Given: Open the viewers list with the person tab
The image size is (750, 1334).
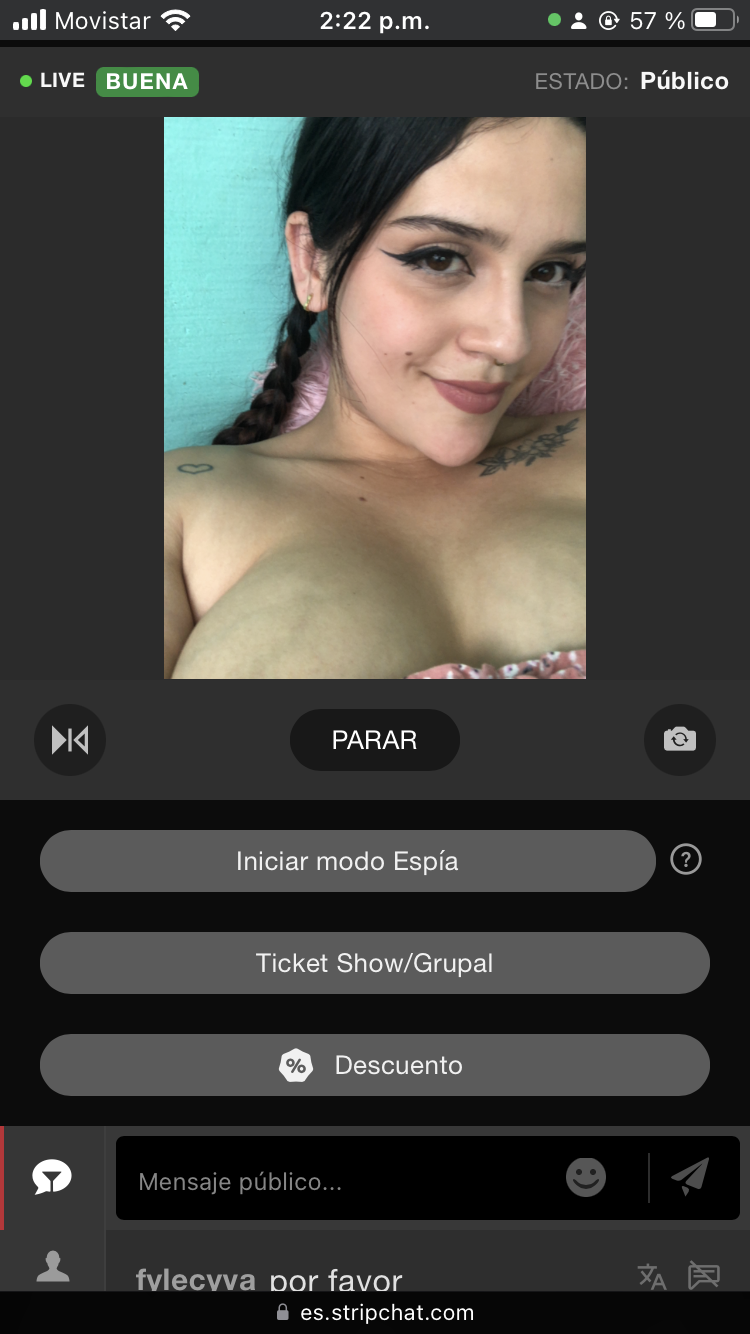Looking at the screenshot, I should [x=50, y=1267].
